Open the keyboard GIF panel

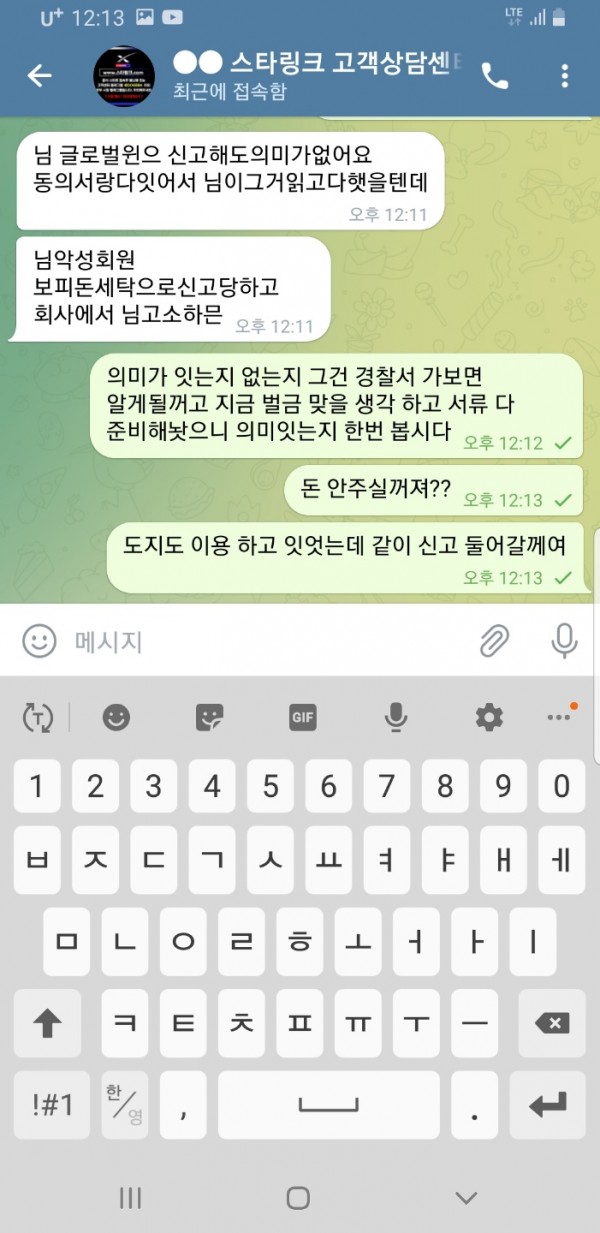point(303,717)
